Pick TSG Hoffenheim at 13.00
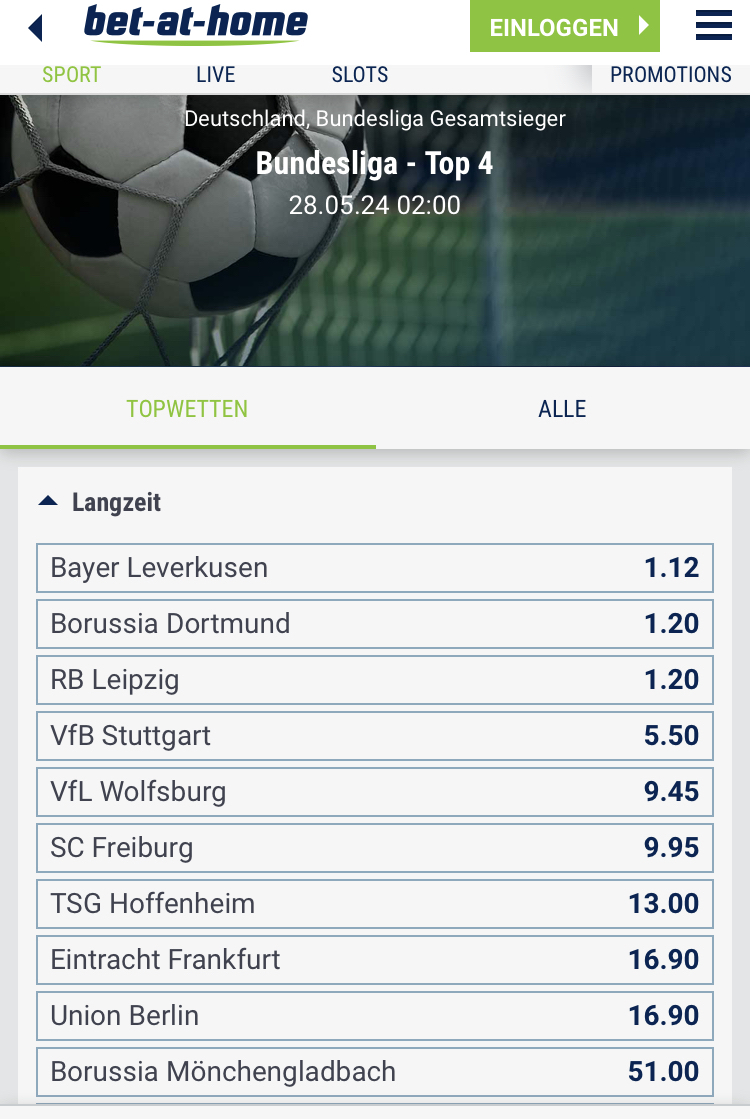 (375, 904)
